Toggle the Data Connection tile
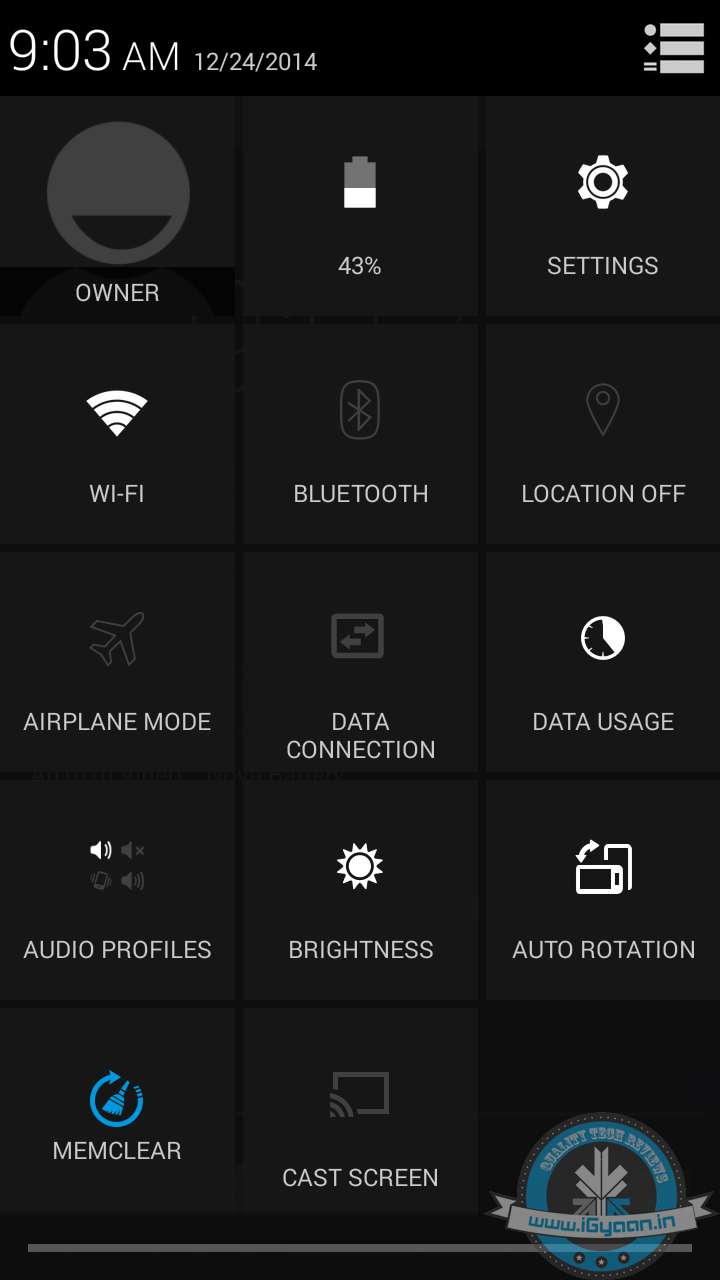 pyautogui.click(x=360, y=662)
